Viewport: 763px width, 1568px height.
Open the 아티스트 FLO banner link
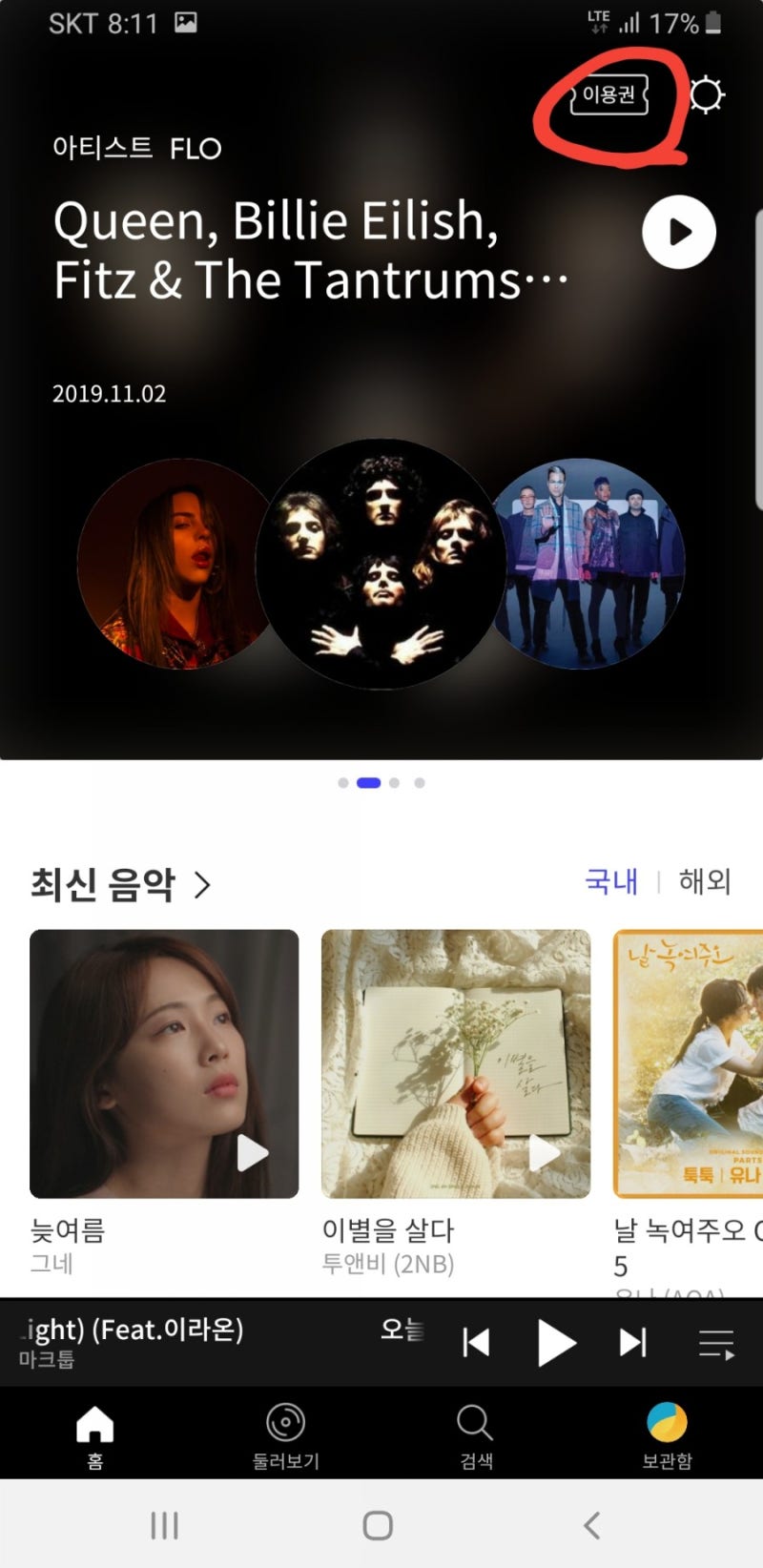tap(136, 149)
